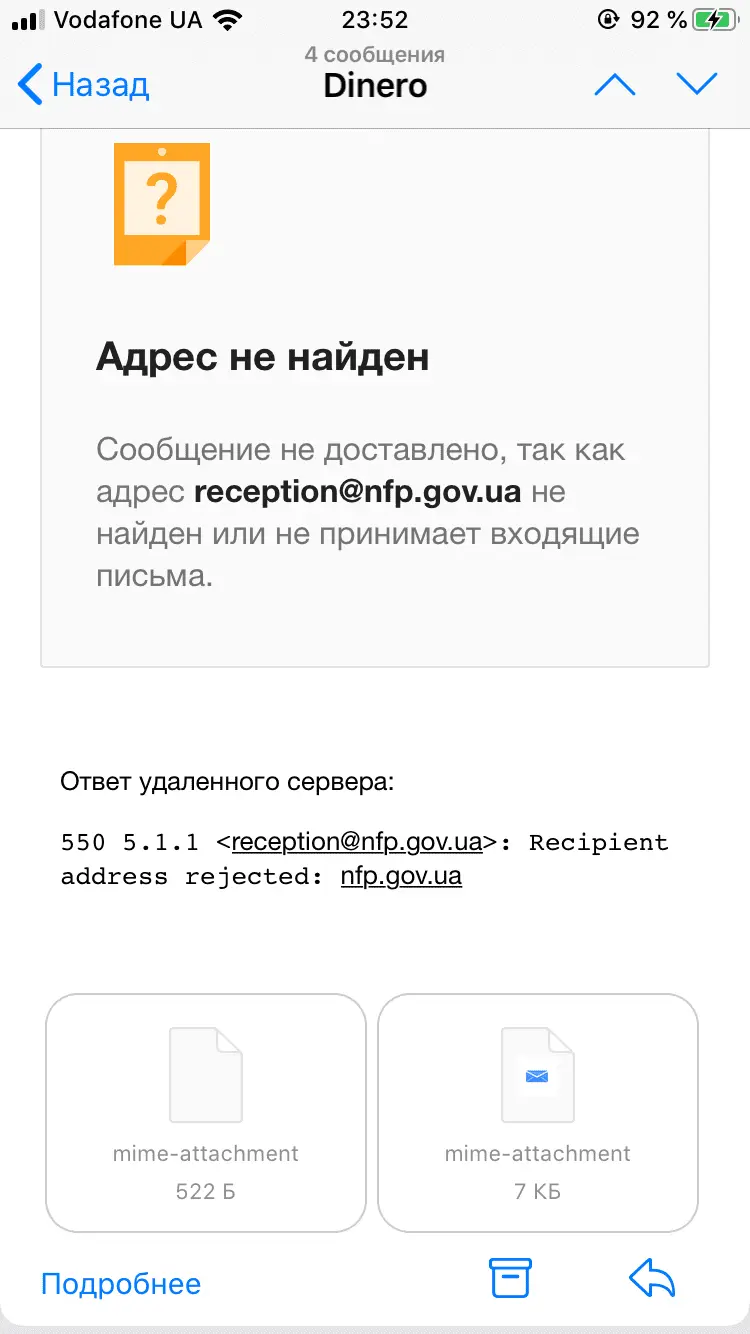The width and height of the screenshot is (750, 1334).
Task: Jump to the previous message with up arrow
Action: [614, 85]
